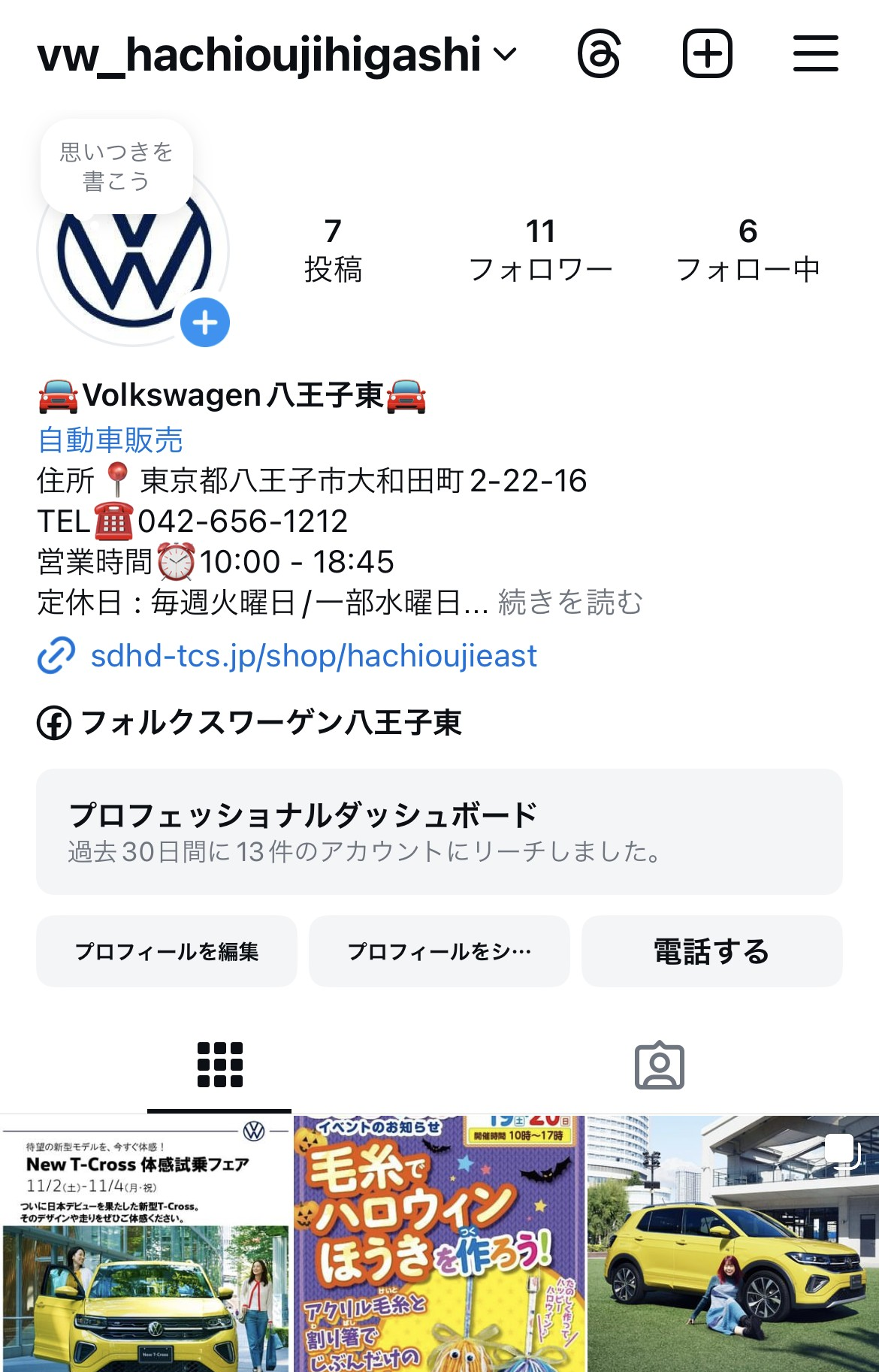The image size is (879, 1372).
Task: Expand bio with 続きを読む
Action: tap(570, 603)
